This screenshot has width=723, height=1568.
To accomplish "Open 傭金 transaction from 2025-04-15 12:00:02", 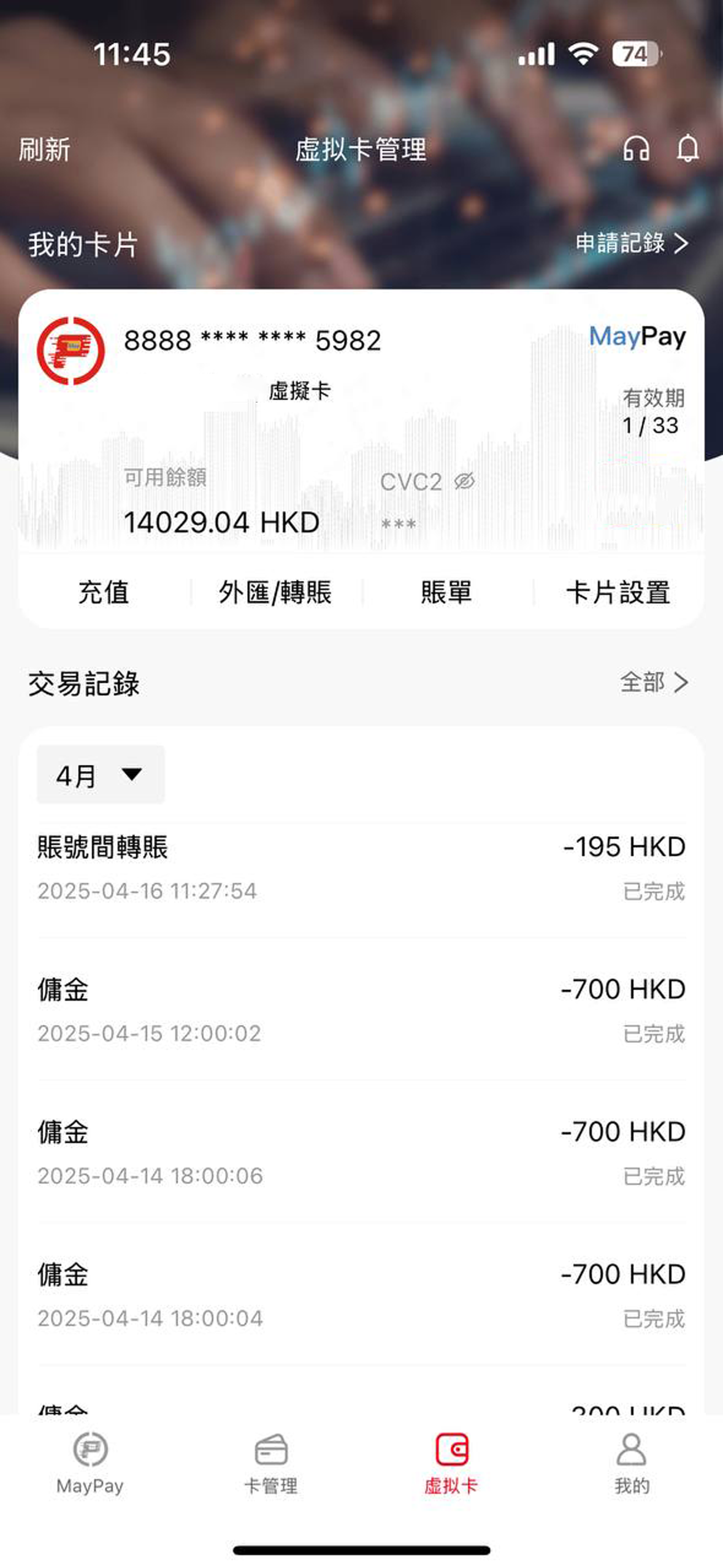I will coord(361,1010).
